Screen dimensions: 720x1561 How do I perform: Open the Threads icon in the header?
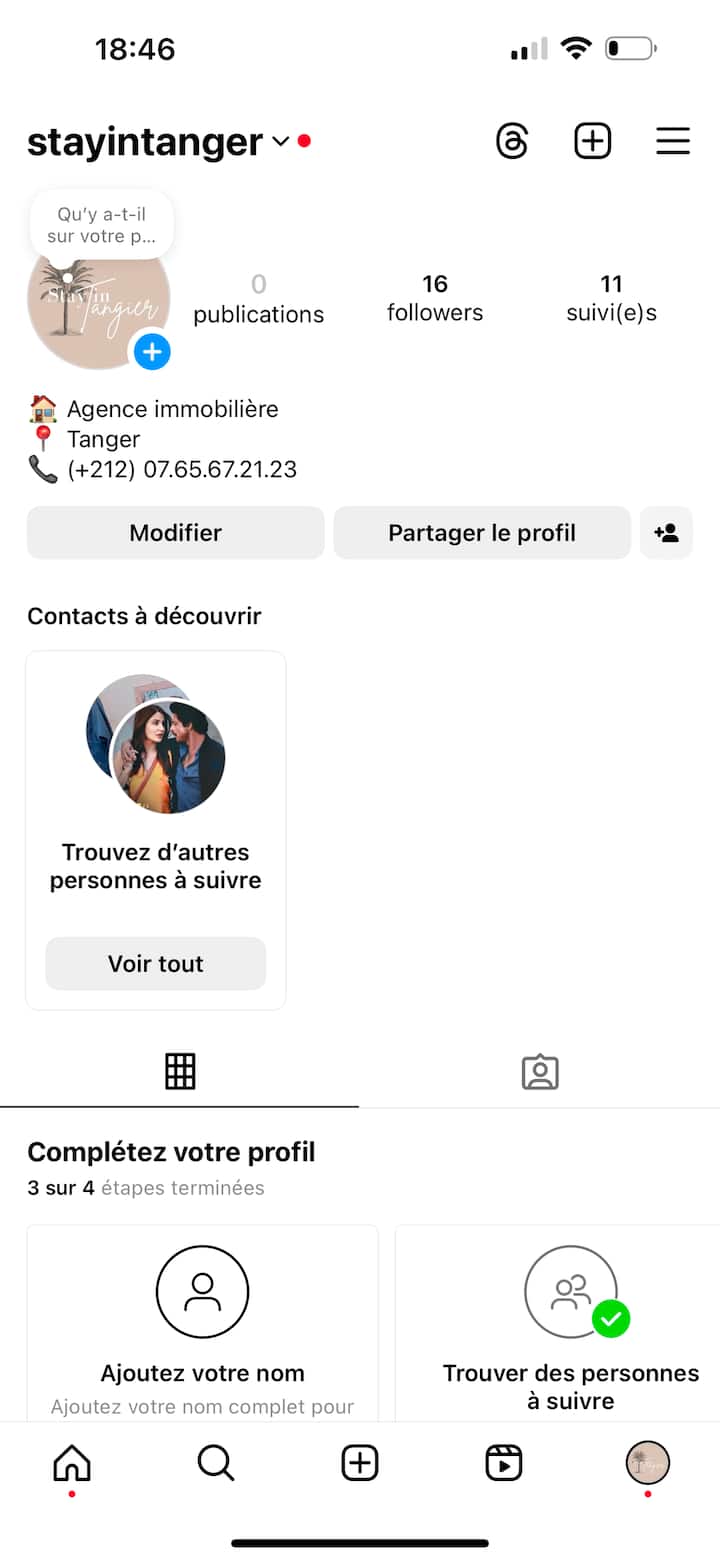coord(512,141)
